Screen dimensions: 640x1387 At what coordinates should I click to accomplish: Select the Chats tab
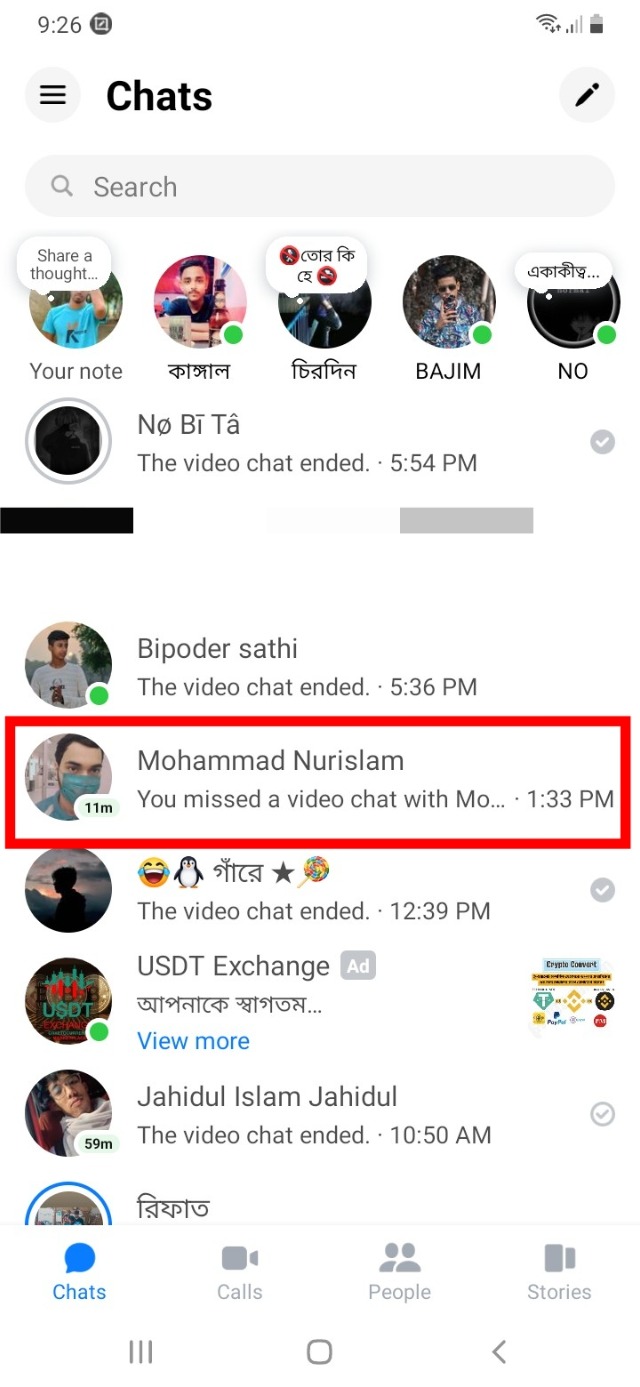(79, 1272)
